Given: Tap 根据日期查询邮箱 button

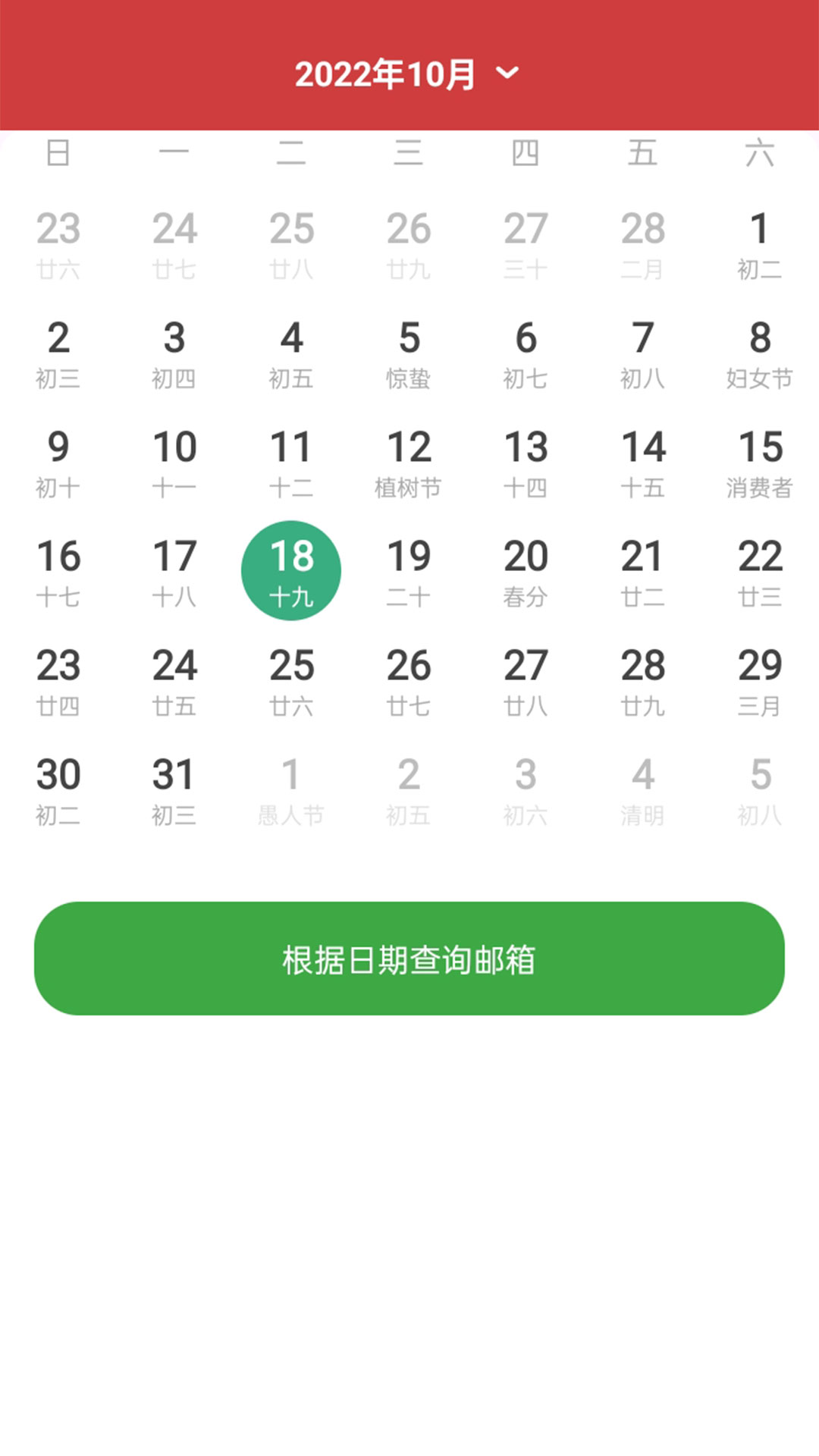Looking at the screenshot, I should point(409,959).
